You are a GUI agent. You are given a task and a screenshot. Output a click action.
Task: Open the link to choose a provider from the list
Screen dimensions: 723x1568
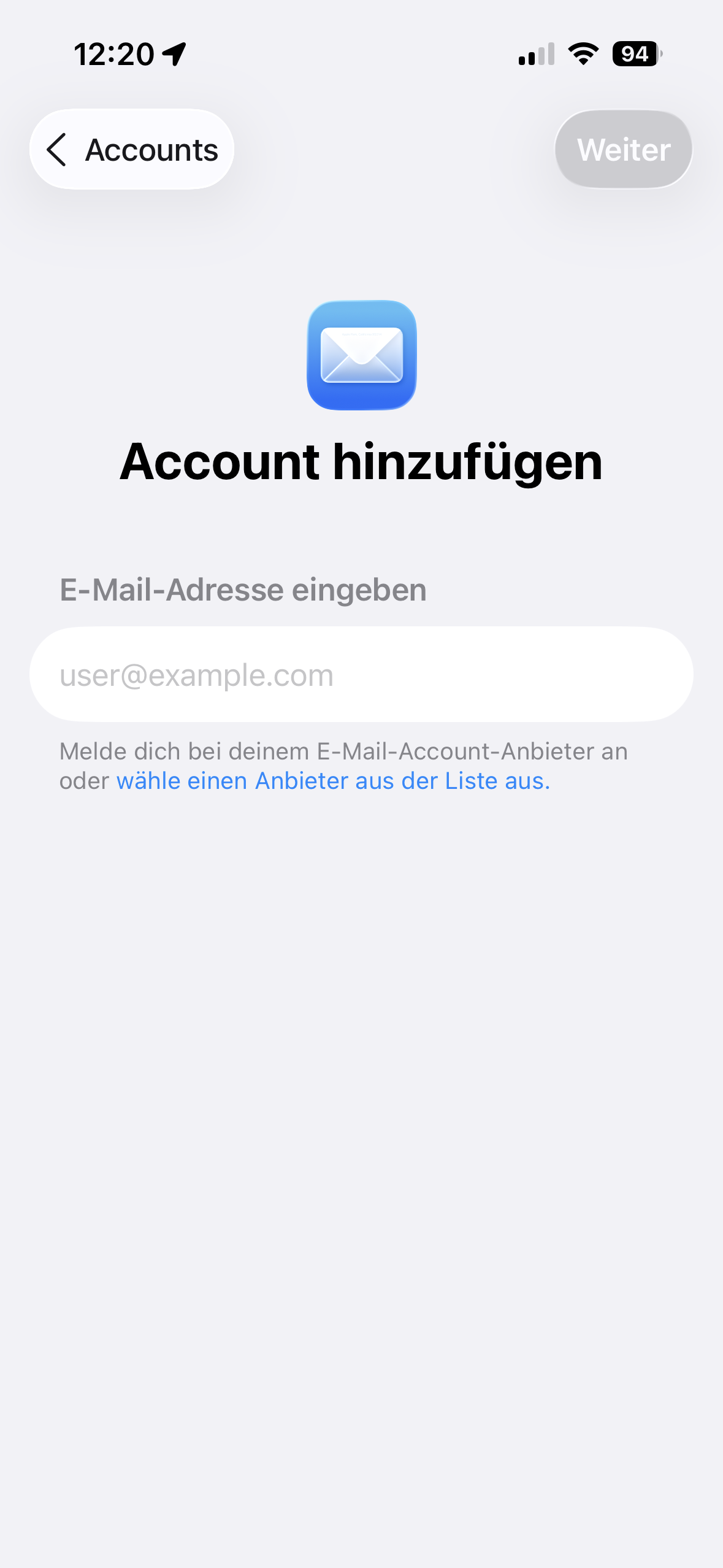[x=333, y=781]
